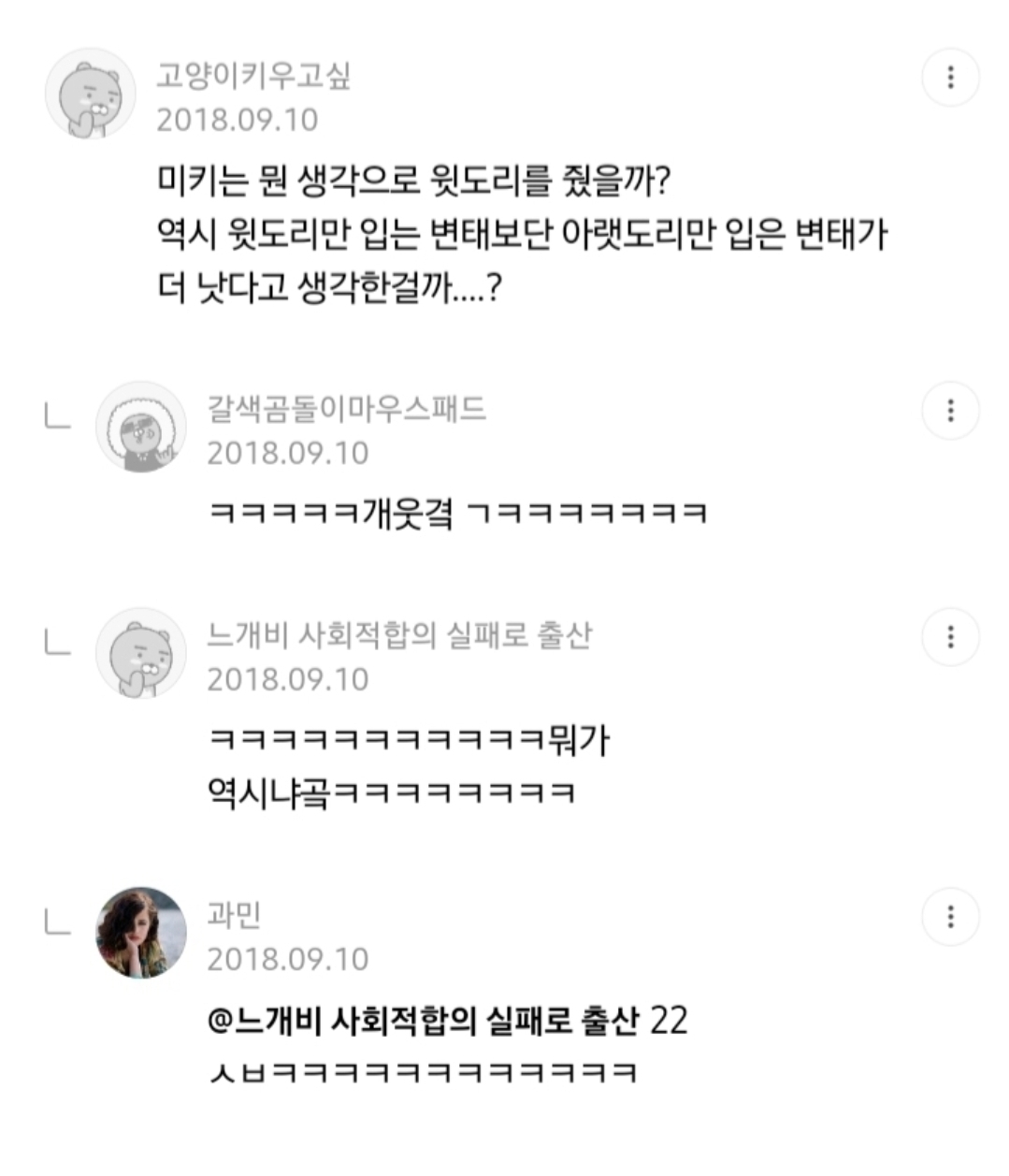This screenshot has width=1009, height=1176.
Task: Open the profile of username 느개비 사회적합의 실패로 출산
Action: click(399, 635)
